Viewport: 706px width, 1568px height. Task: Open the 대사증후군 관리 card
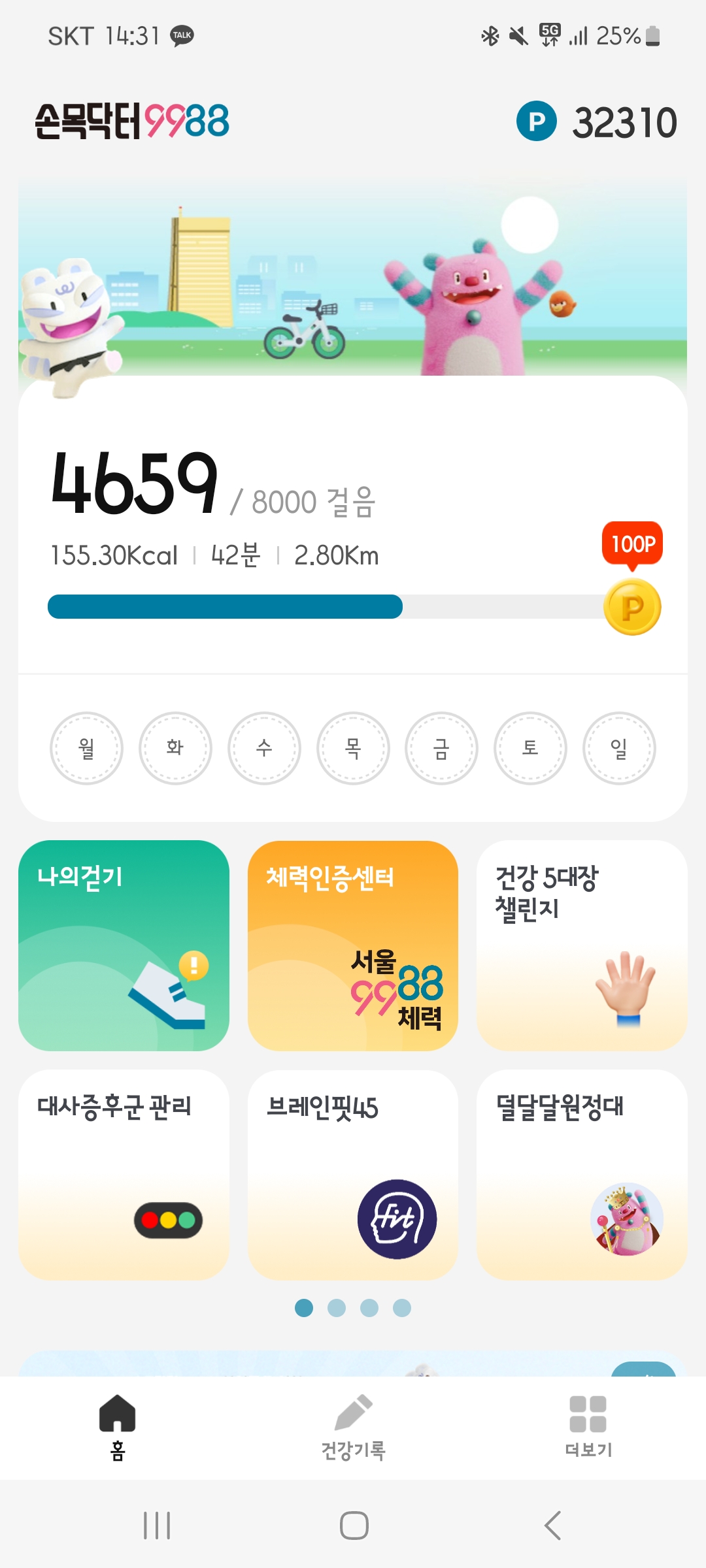click(x=124, y=1174)
